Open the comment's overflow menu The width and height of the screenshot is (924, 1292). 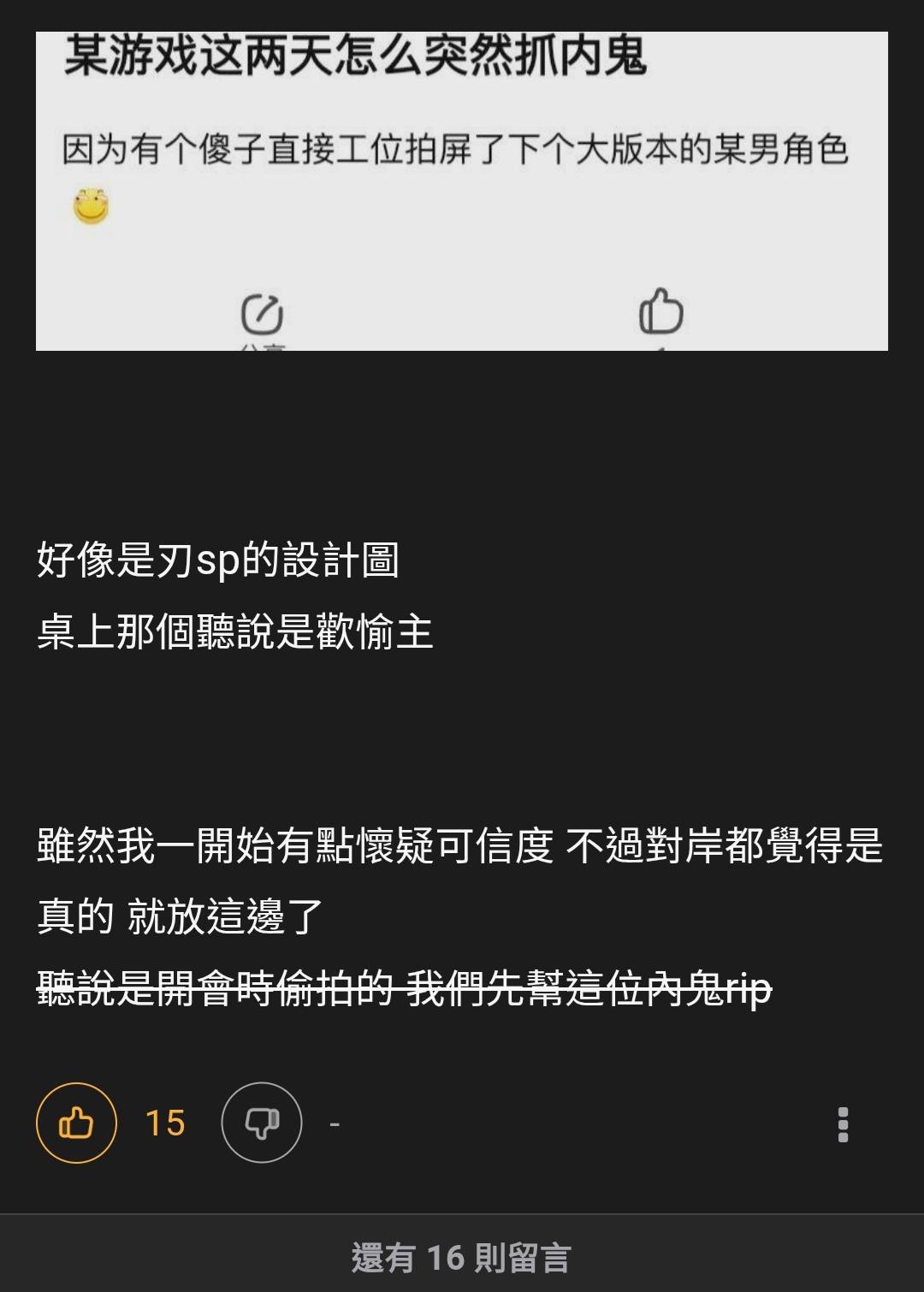click(843, 1124)
